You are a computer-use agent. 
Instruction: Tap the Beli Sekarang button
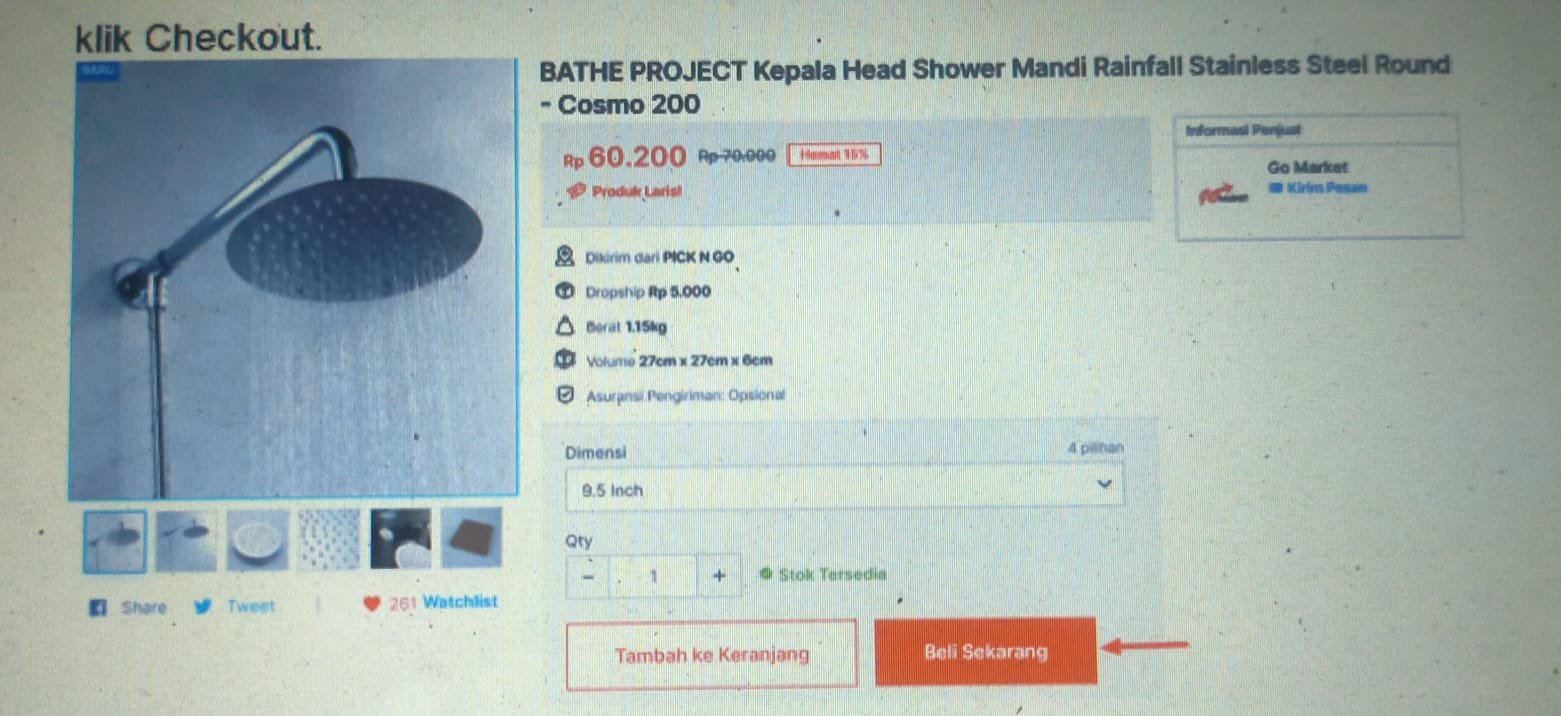pyautogui.click(x=985, y=652)
